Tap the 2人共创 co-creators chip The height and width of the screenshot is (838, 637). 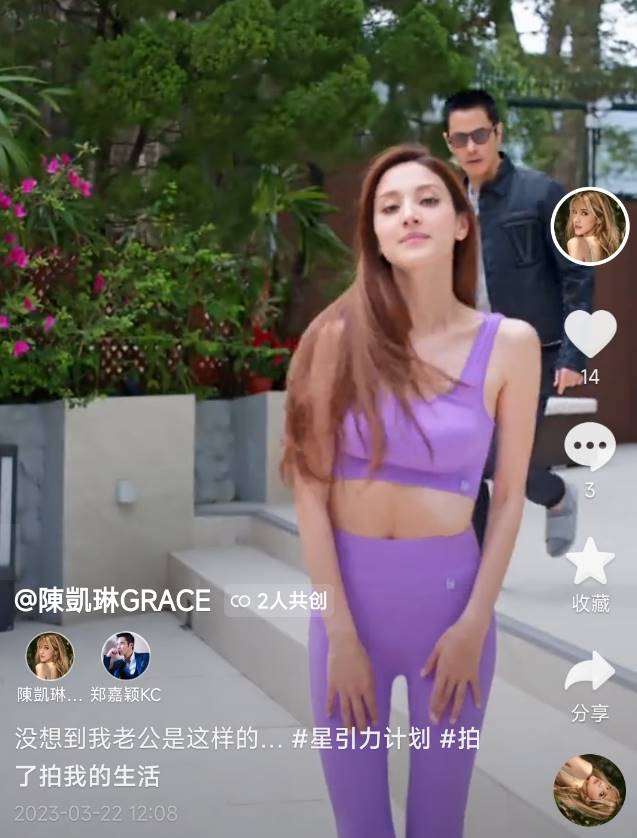278,601
